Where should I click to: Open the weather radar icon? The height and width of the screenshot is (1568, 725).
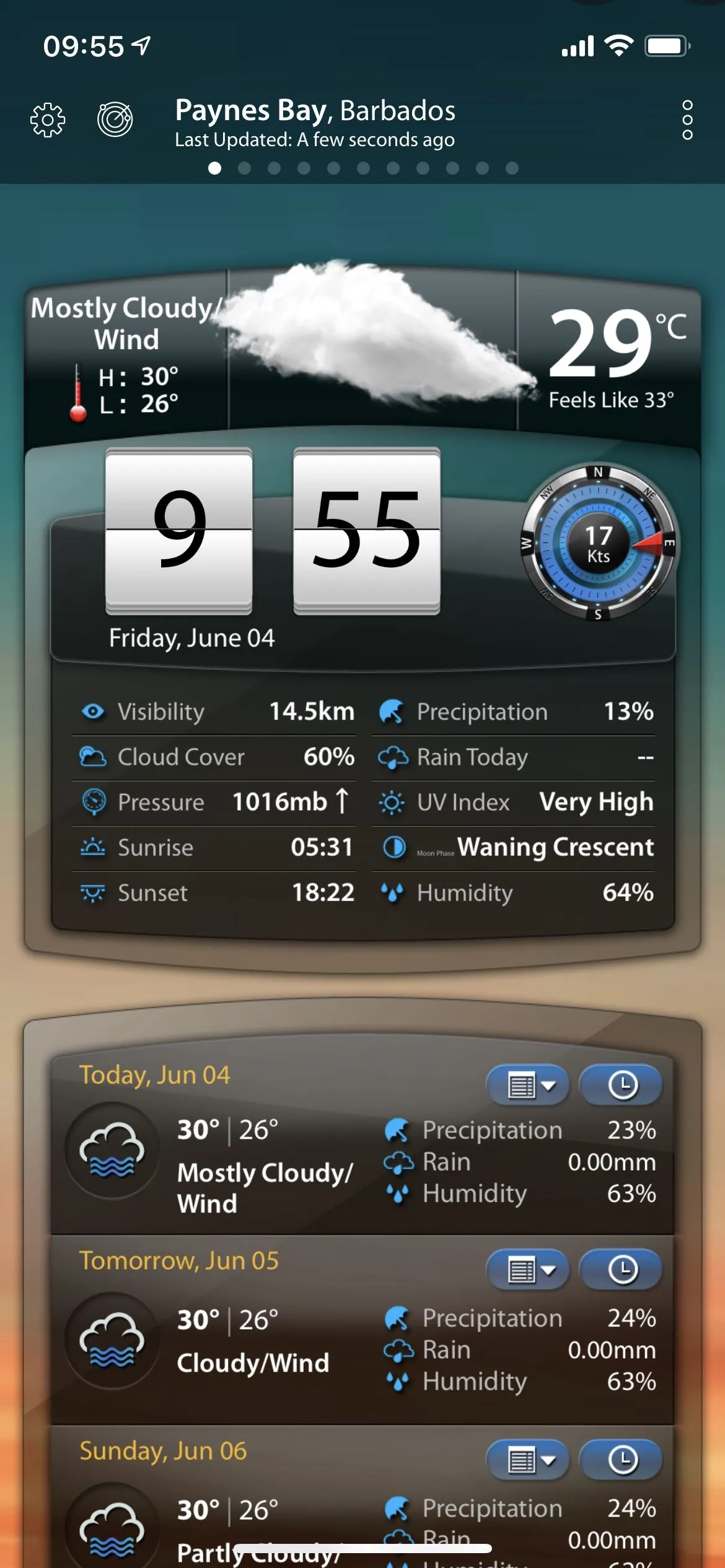coord(115,120)
